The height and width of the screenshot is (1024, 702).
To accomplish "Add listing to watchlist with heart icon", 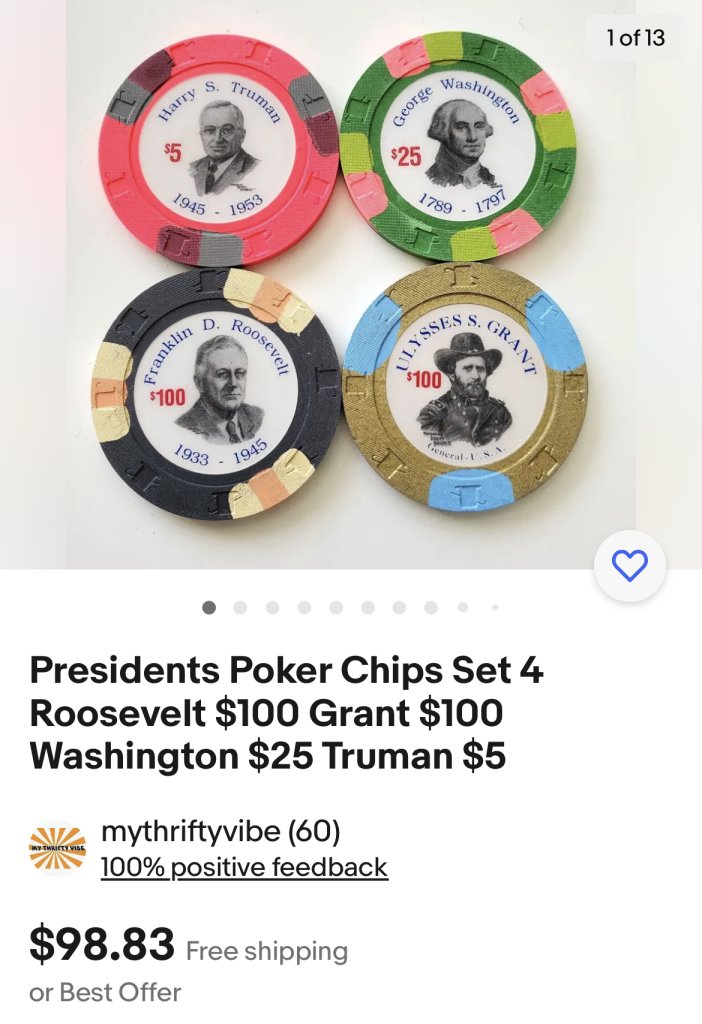I will [629, 566].
